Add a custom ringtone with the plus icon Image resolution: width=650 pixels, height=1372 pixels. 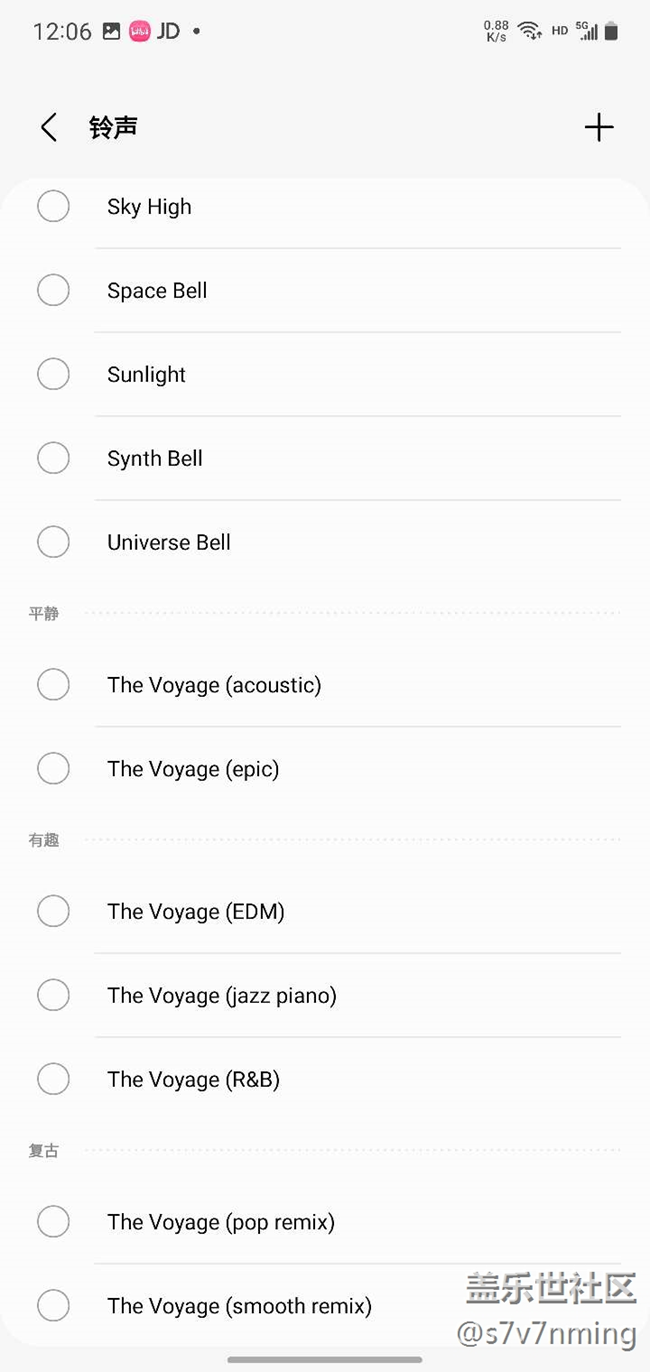(598, 128)
